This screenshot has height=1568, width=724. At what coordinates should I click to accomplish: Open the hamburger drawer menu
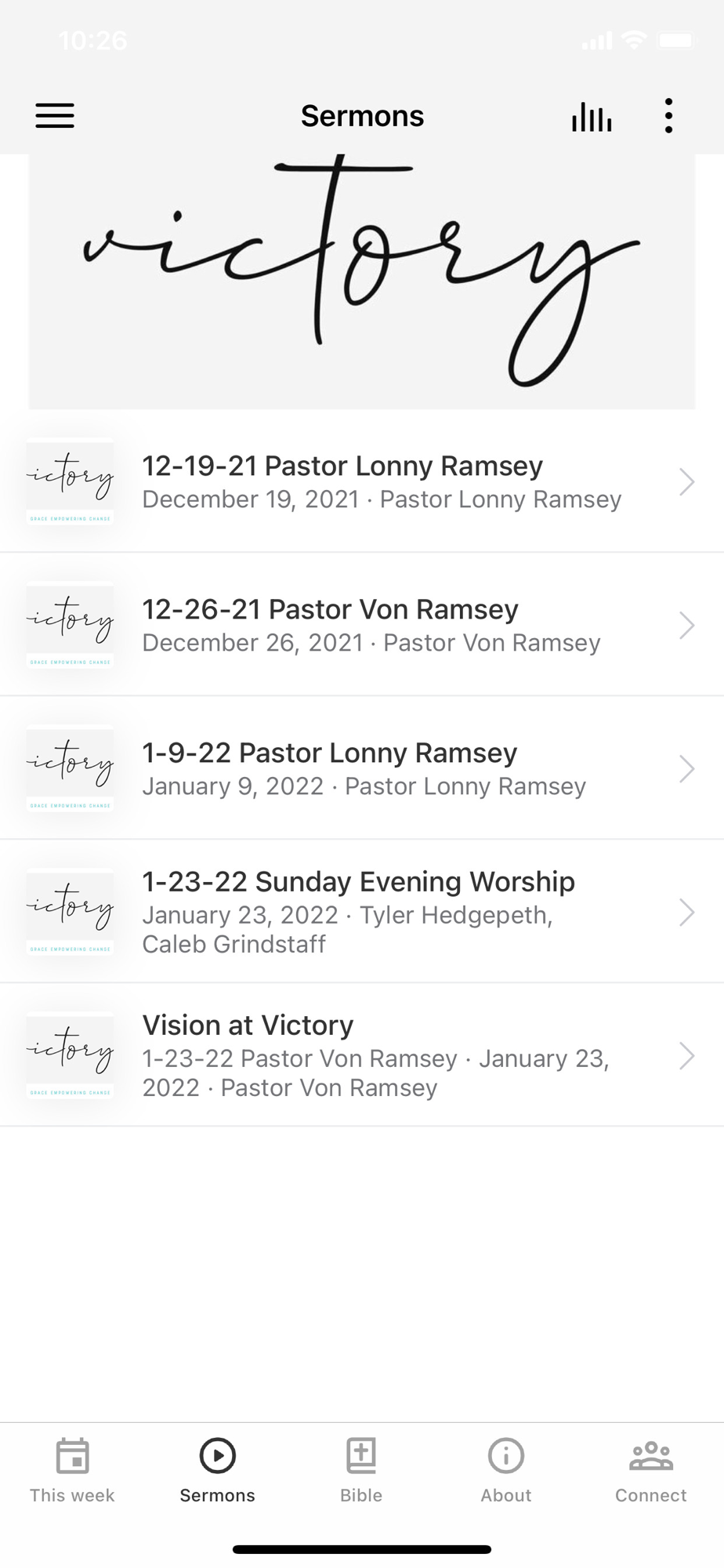pyautogui.click(x=55, y=116)
